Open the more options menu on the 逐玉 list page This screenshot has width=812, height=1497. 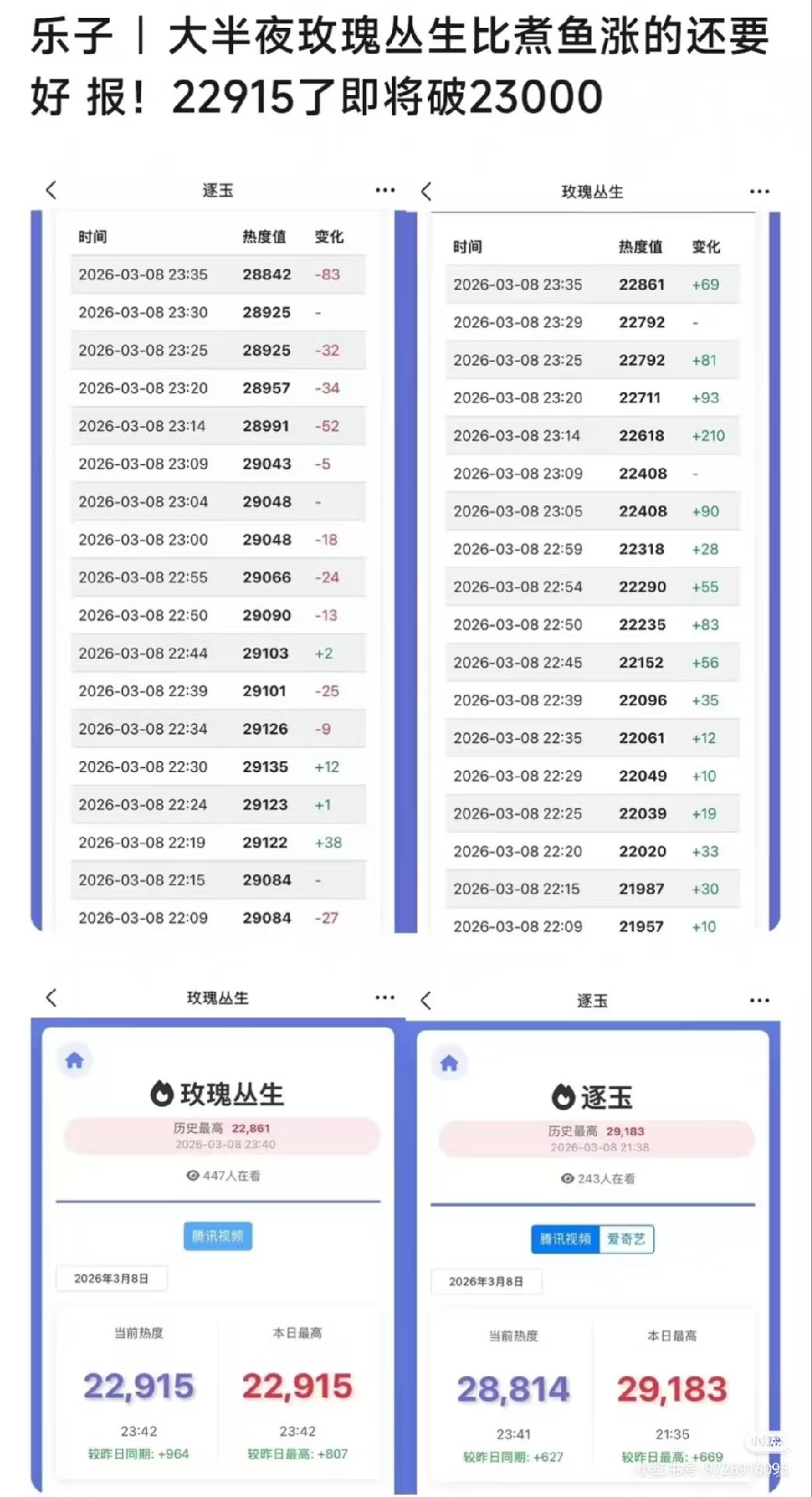click(384, 189)
